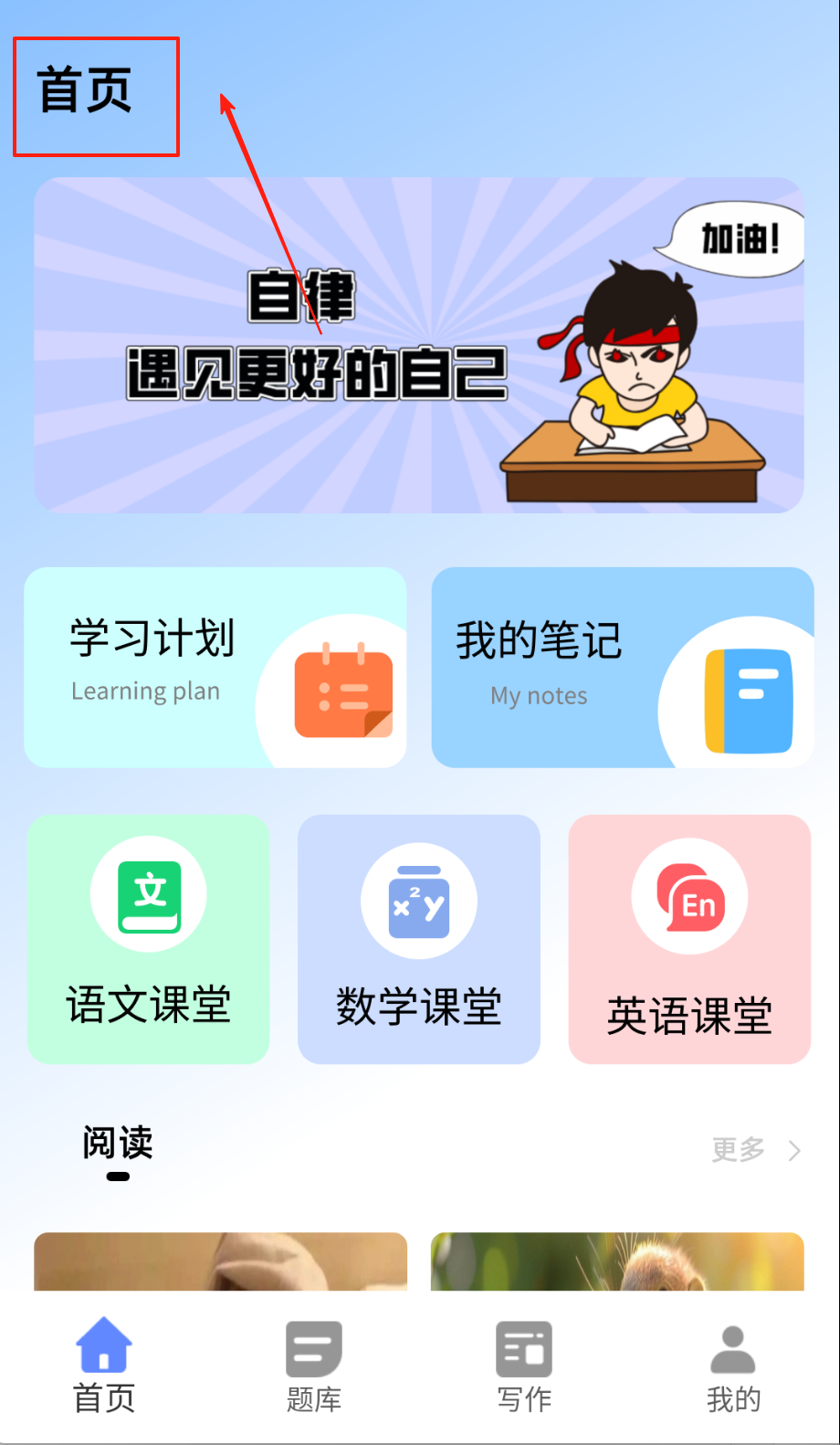Enter the 语文课堂 classroom
Viewport: 840px width, 1445px height.
coord(148,939)
